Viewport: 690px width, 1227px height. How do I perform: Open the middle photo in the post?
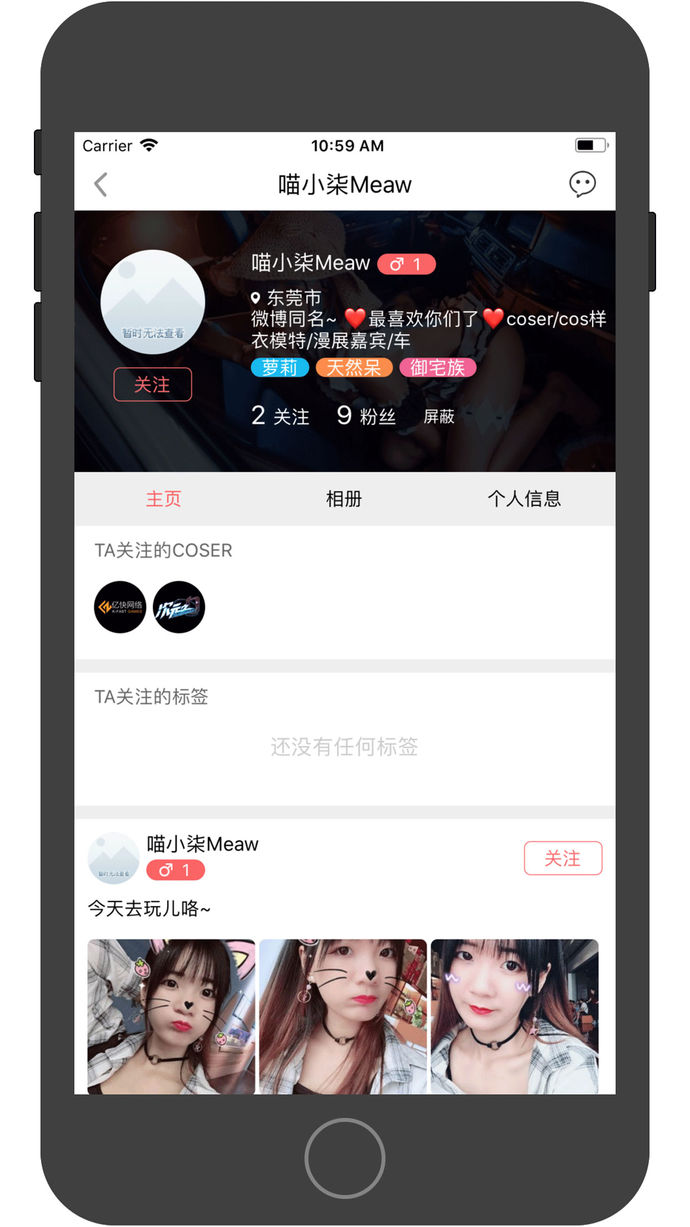pyautogui.click(x=343, y=1016)
